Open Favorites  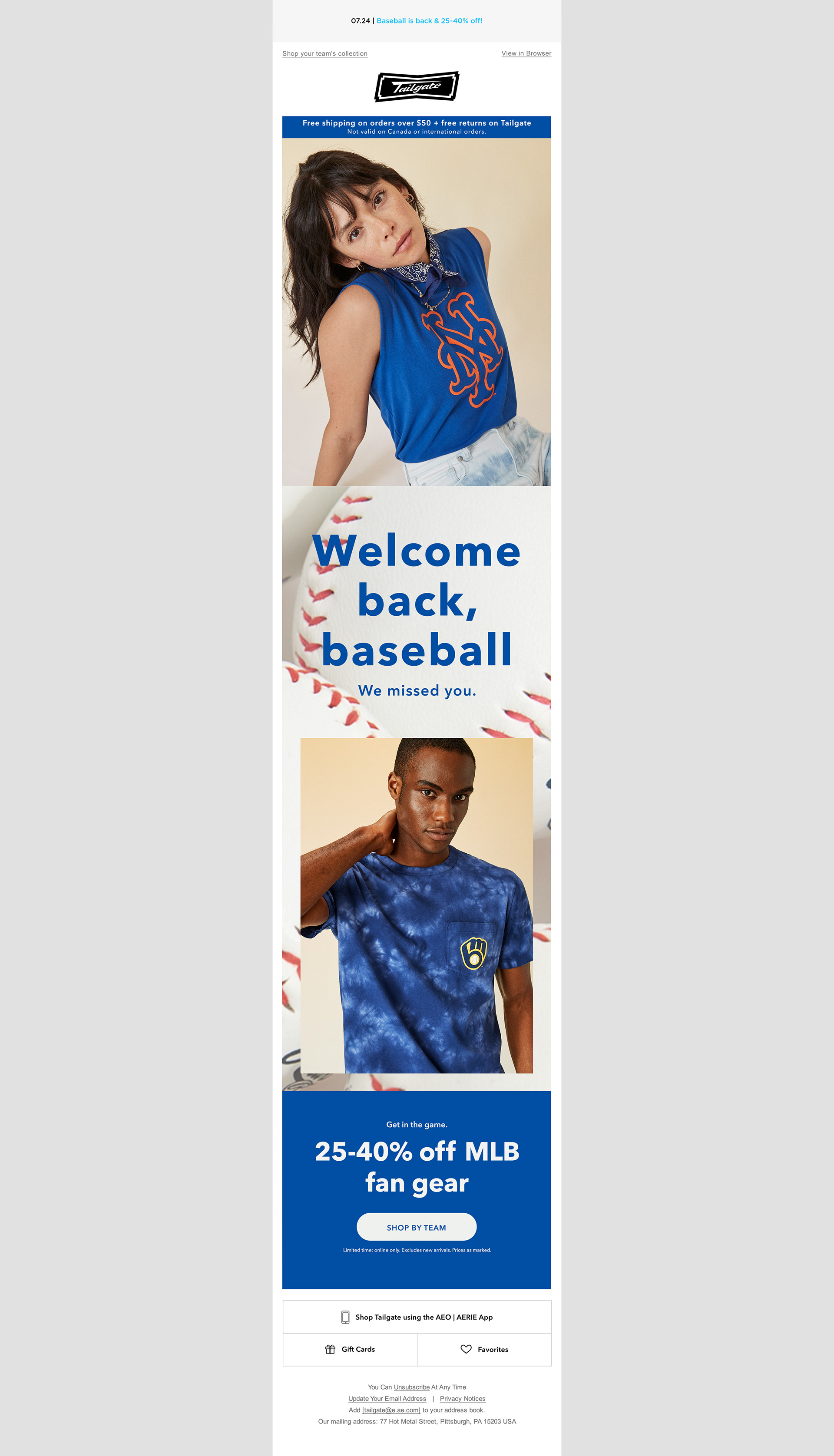pyautogui.click(x=484, y=1350)
